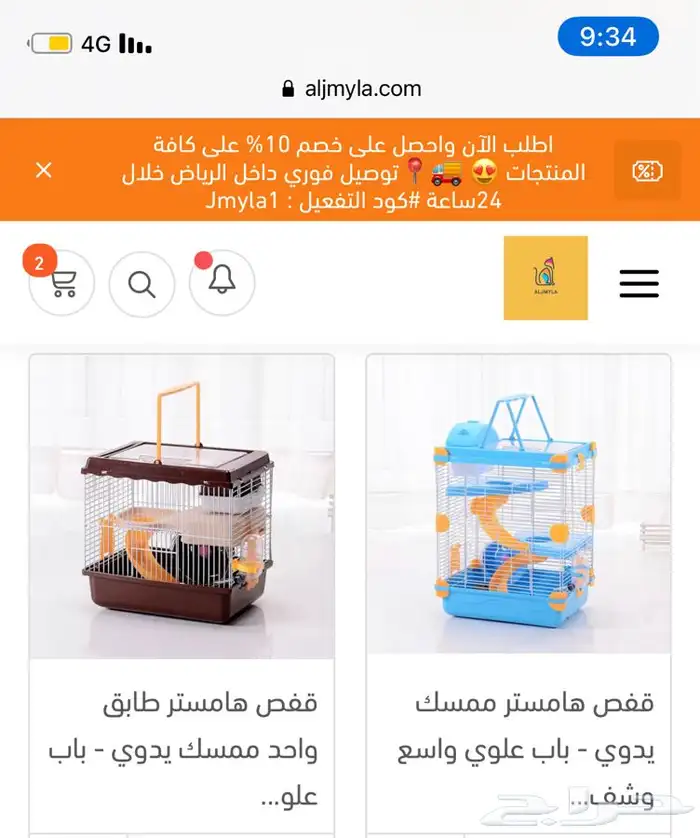Dismiss the orange discount banner
The image size is (700, 838).
[x=44, y=170]
